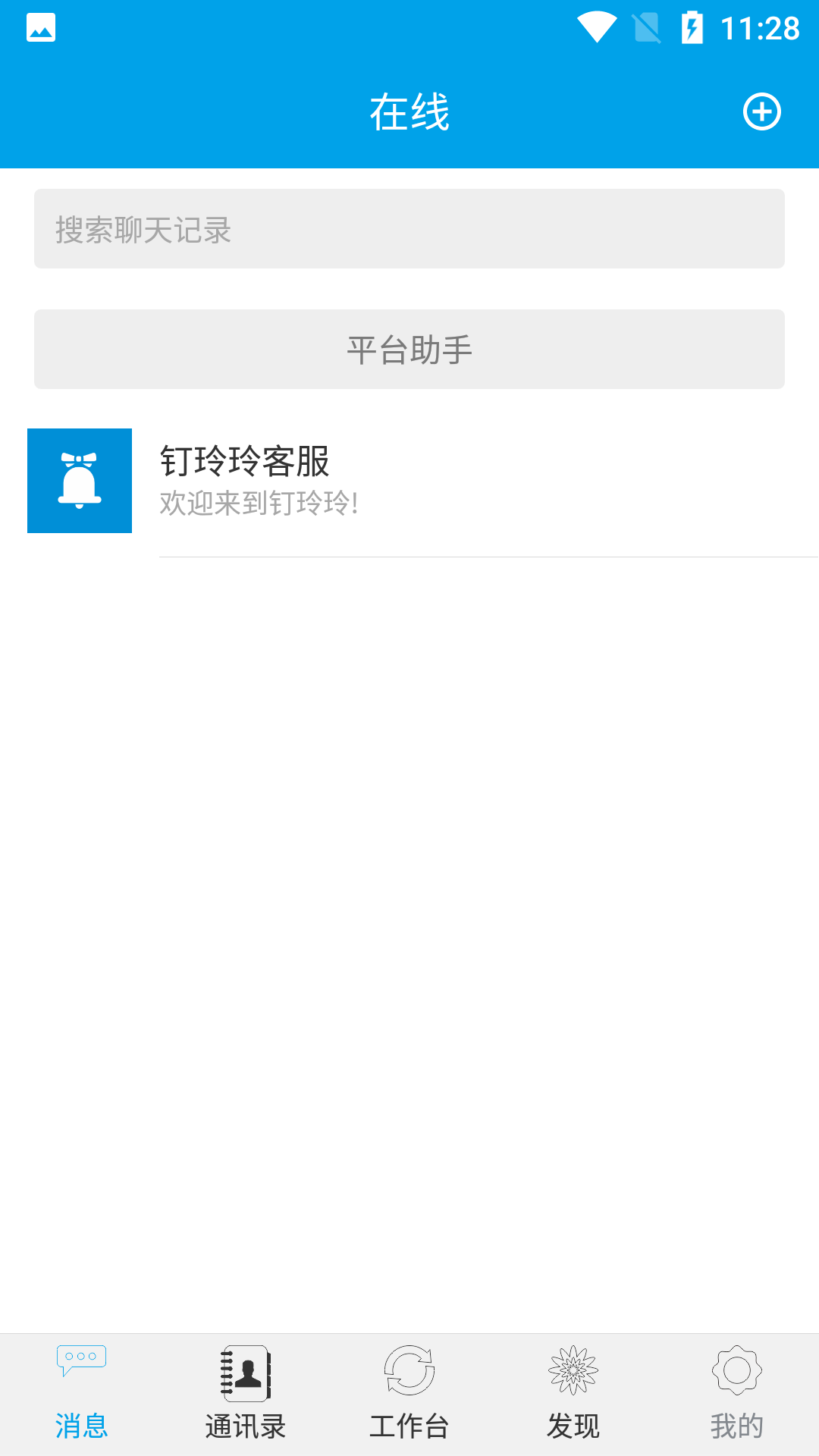The height and width of the screenshot is (1456, 819).
Task: Click the 钉玲玲客服 bell avatar icon
Action: [80, 480]
